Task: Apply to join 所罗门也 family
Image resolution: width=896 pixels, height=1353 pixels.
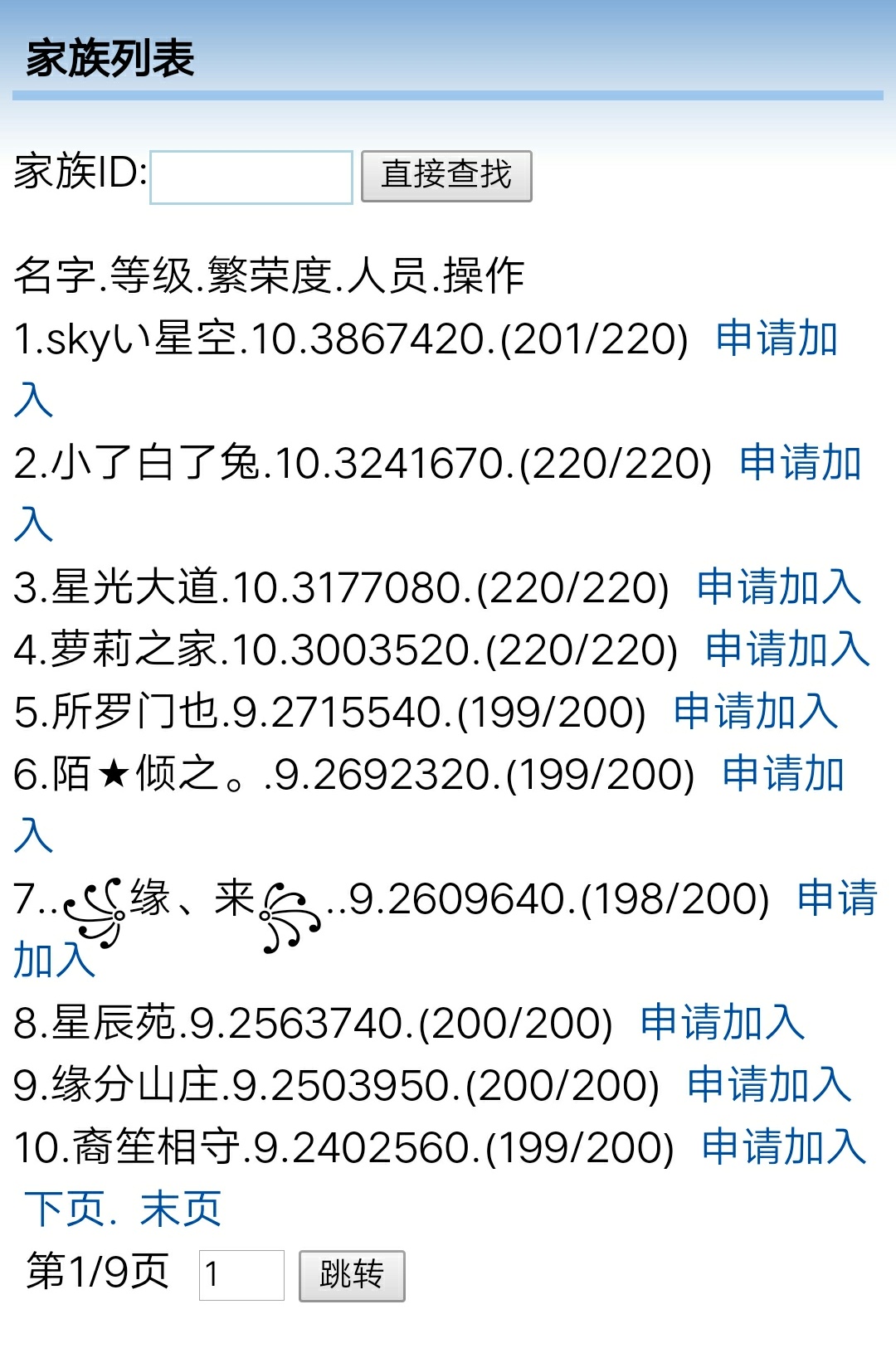Action: coord(756,712)
